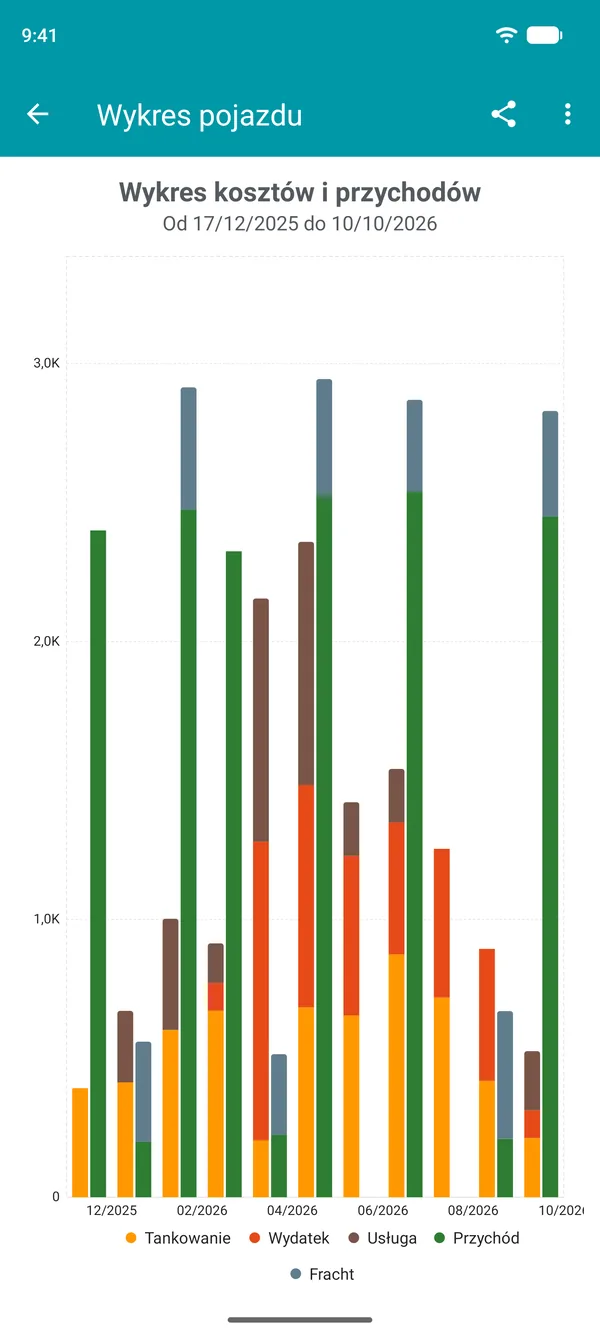Toggle the Wydatek legend item
The image size is (600, 1336).
click(289, 1238)
